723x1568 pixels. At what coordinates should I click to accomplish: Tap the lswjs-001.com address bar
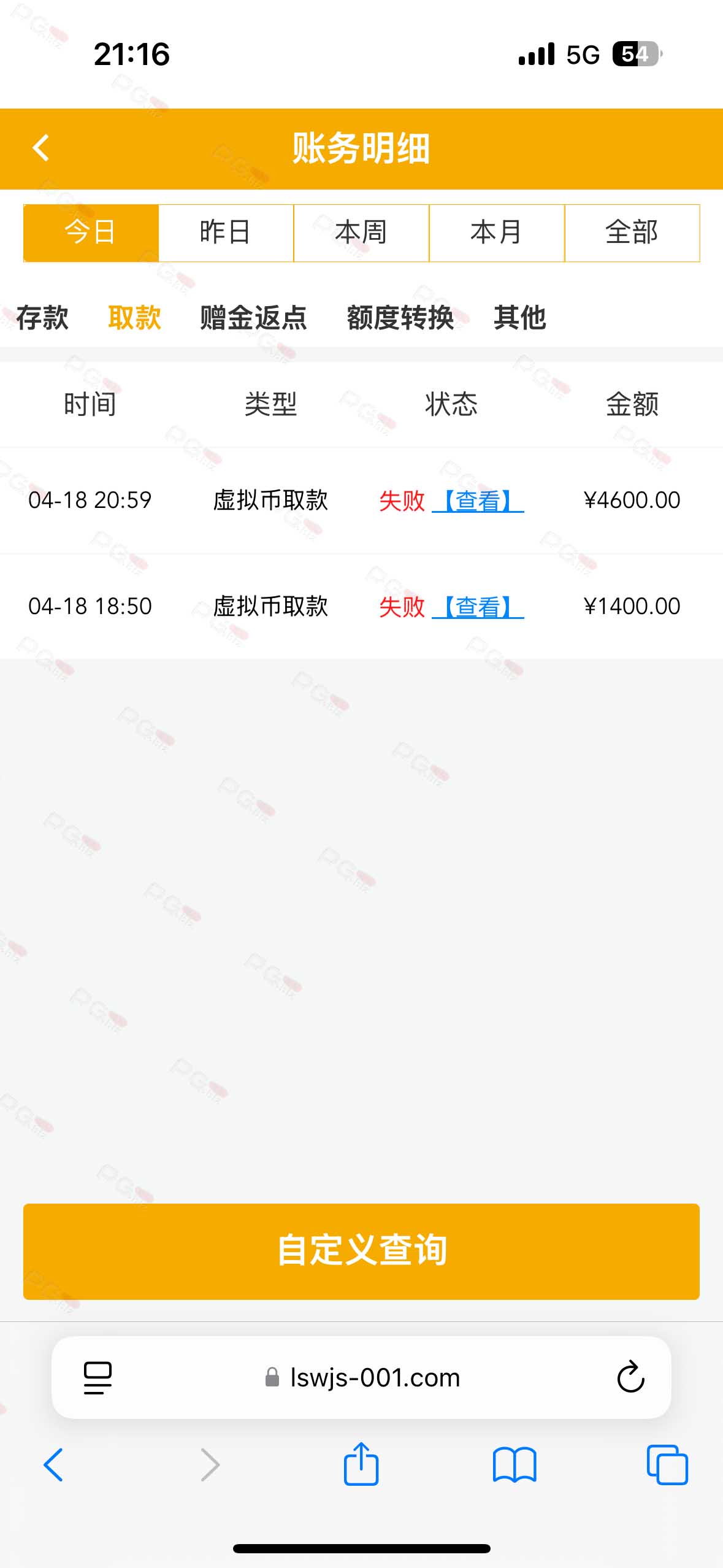[362, 1377]
